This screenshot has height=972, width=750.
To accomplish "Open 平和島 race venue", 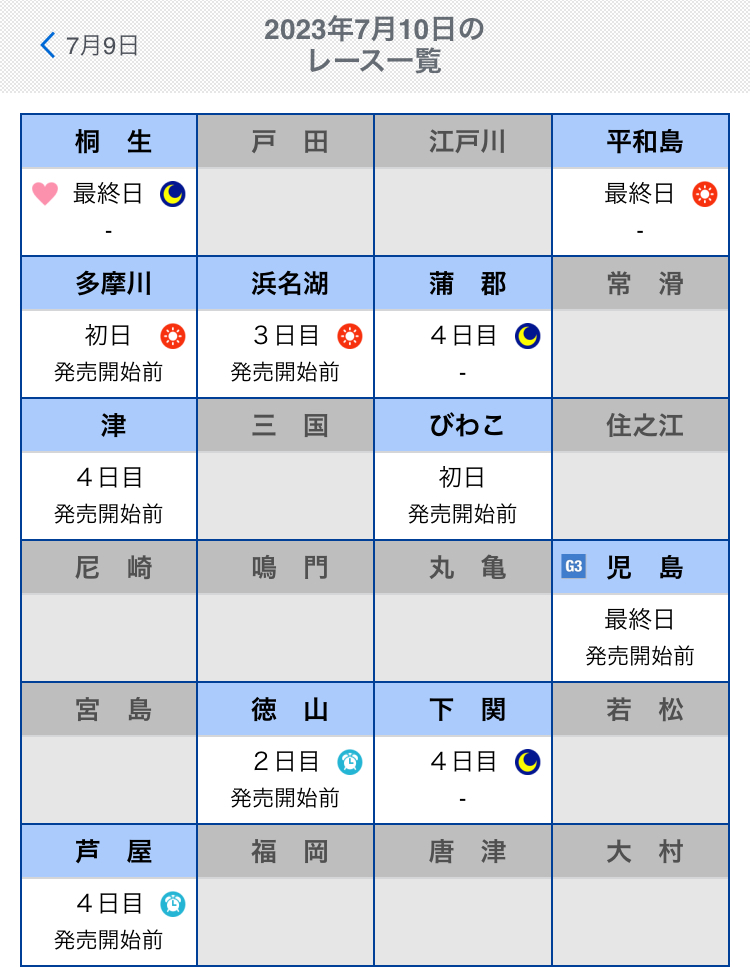I will coord(640,185).
